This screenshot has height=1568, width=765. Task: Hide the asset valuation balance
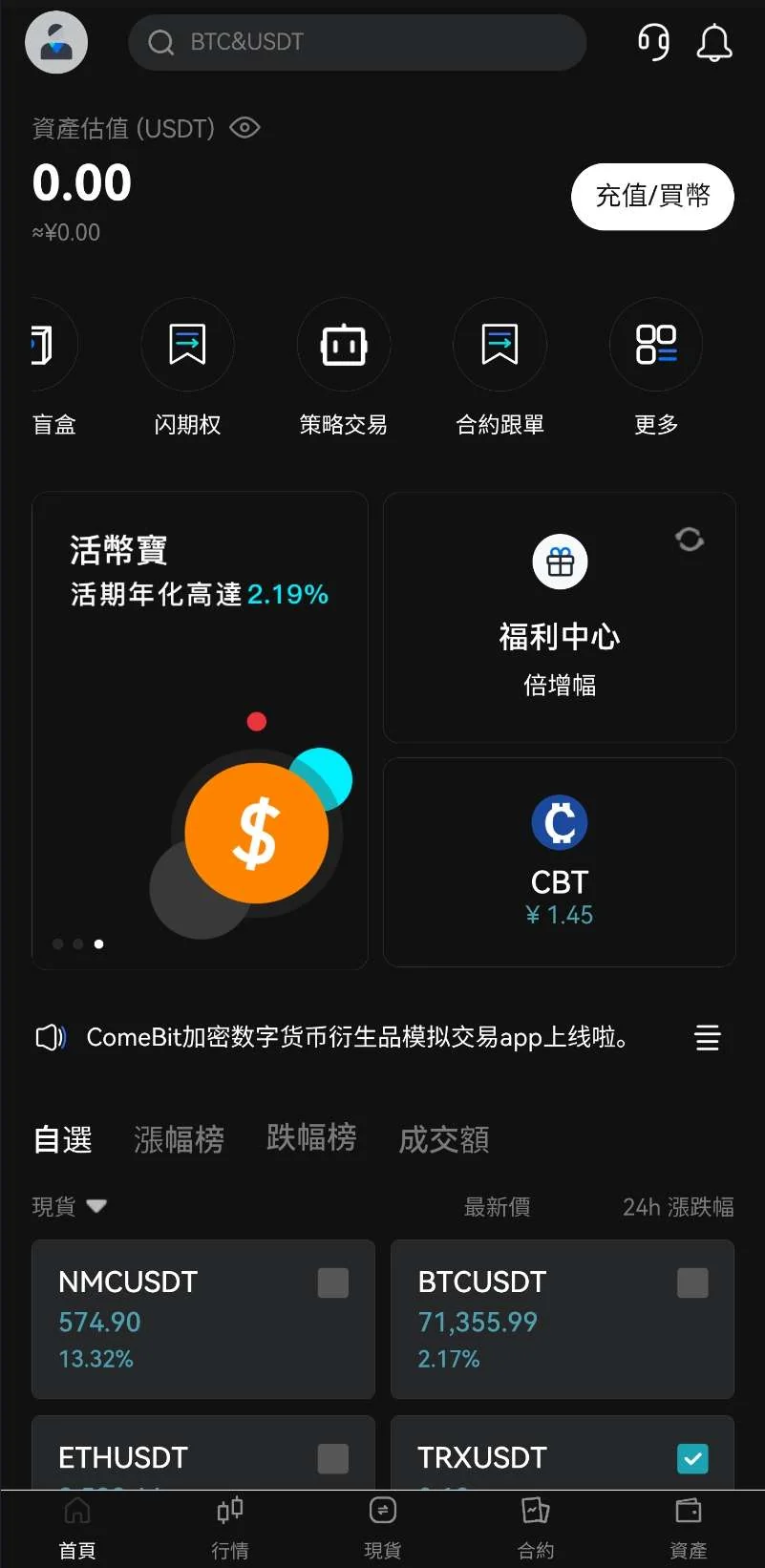pyautogui.click(x=245, y=128)
